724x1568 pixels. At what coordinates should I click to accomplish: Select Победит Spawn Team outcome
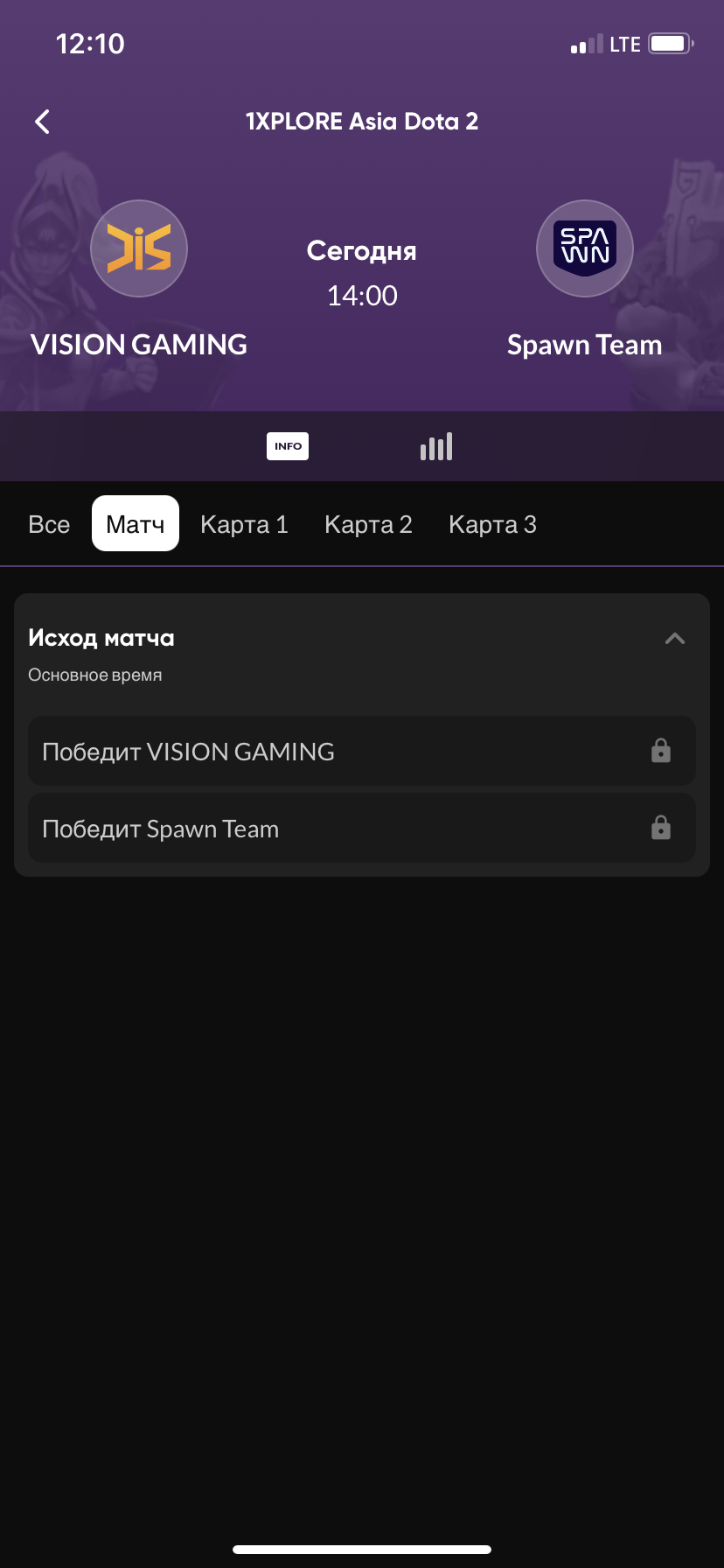362,828
